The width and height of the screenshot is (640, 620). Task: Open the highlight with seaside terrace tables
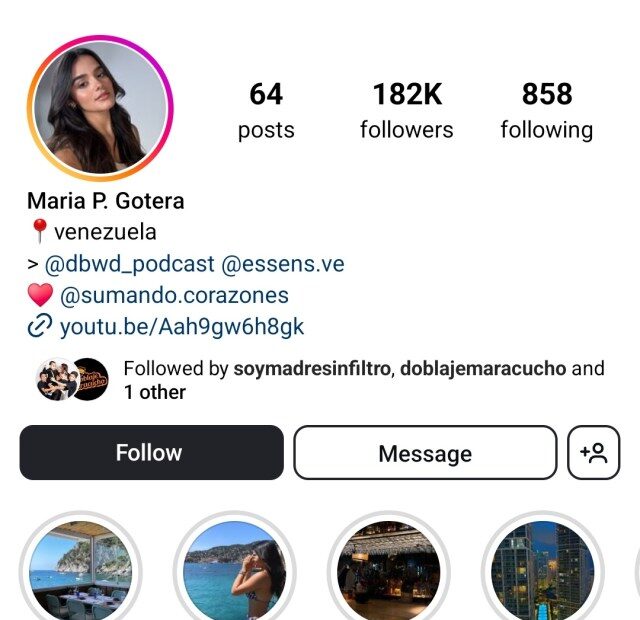click(78, 570)
